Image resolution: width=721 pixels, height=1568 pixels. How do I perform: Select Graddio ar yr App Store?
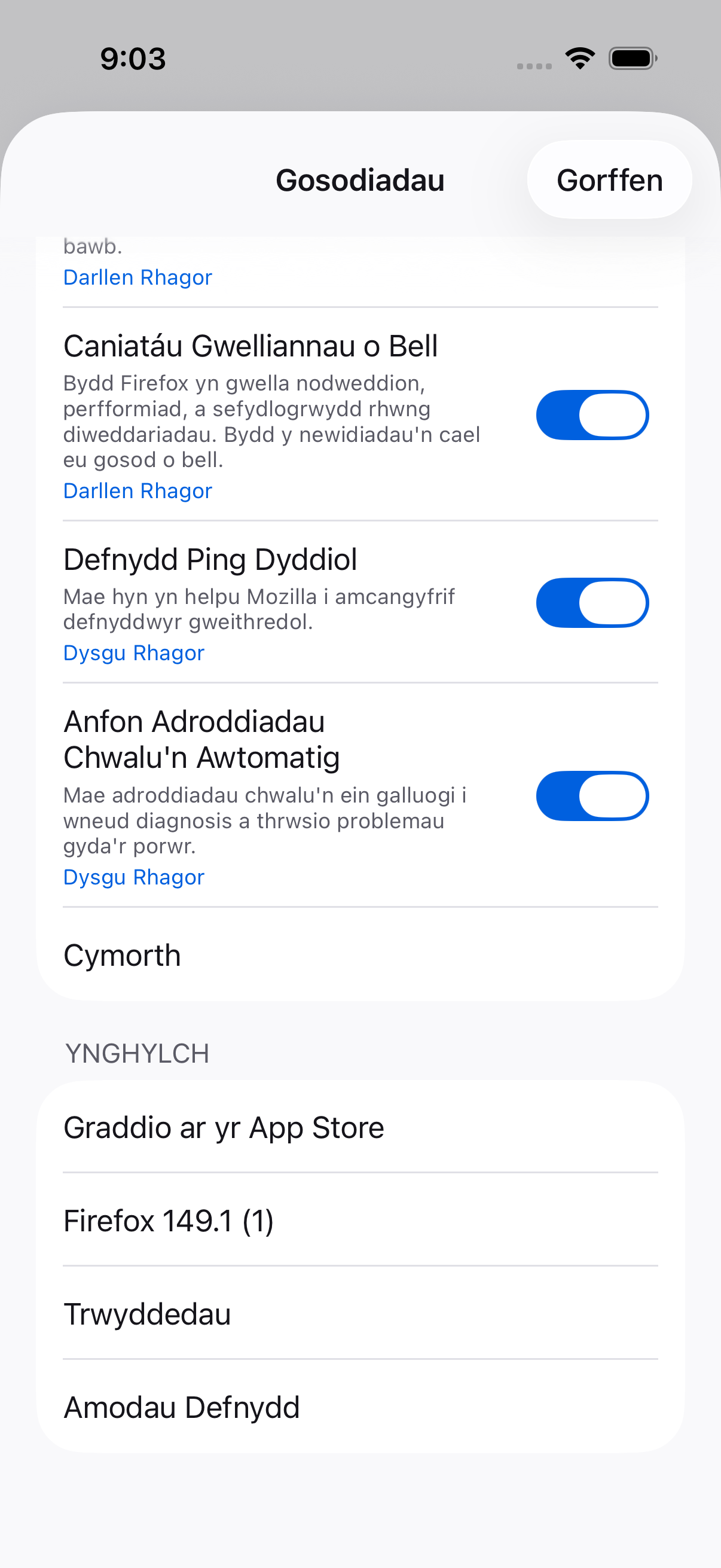click(360, 1127)
